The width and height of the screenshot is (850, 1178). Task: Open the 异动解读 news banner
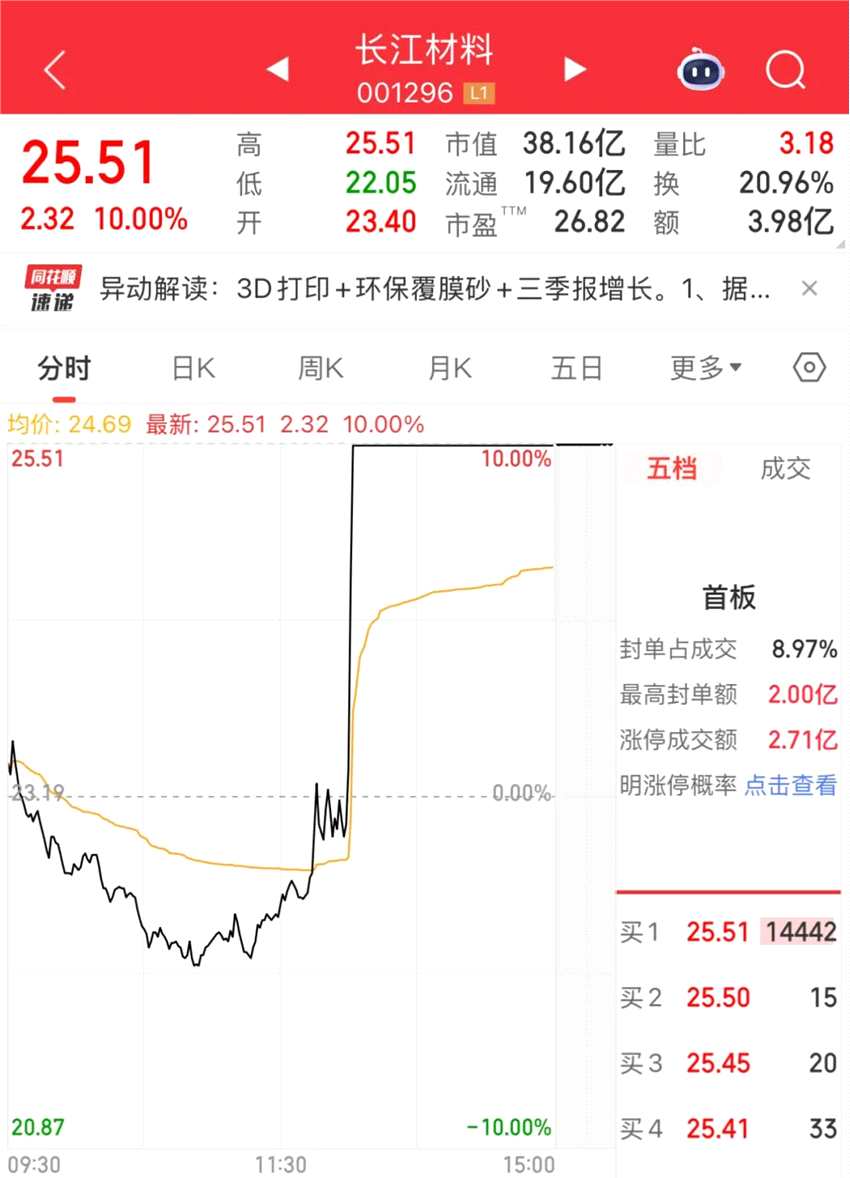click(x=435, y=290)
